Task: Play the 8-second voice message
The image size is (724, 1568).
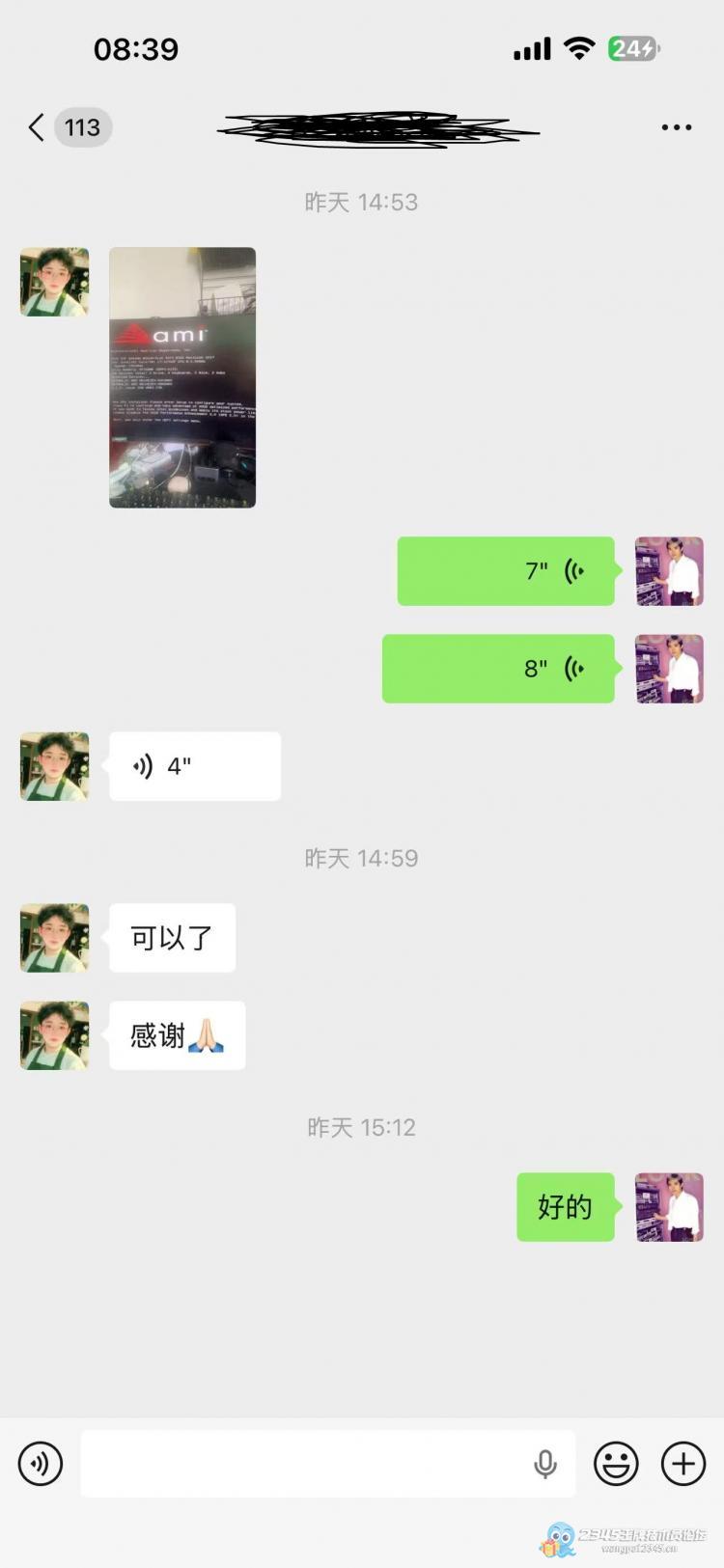Action: click(x=498, y=669)
